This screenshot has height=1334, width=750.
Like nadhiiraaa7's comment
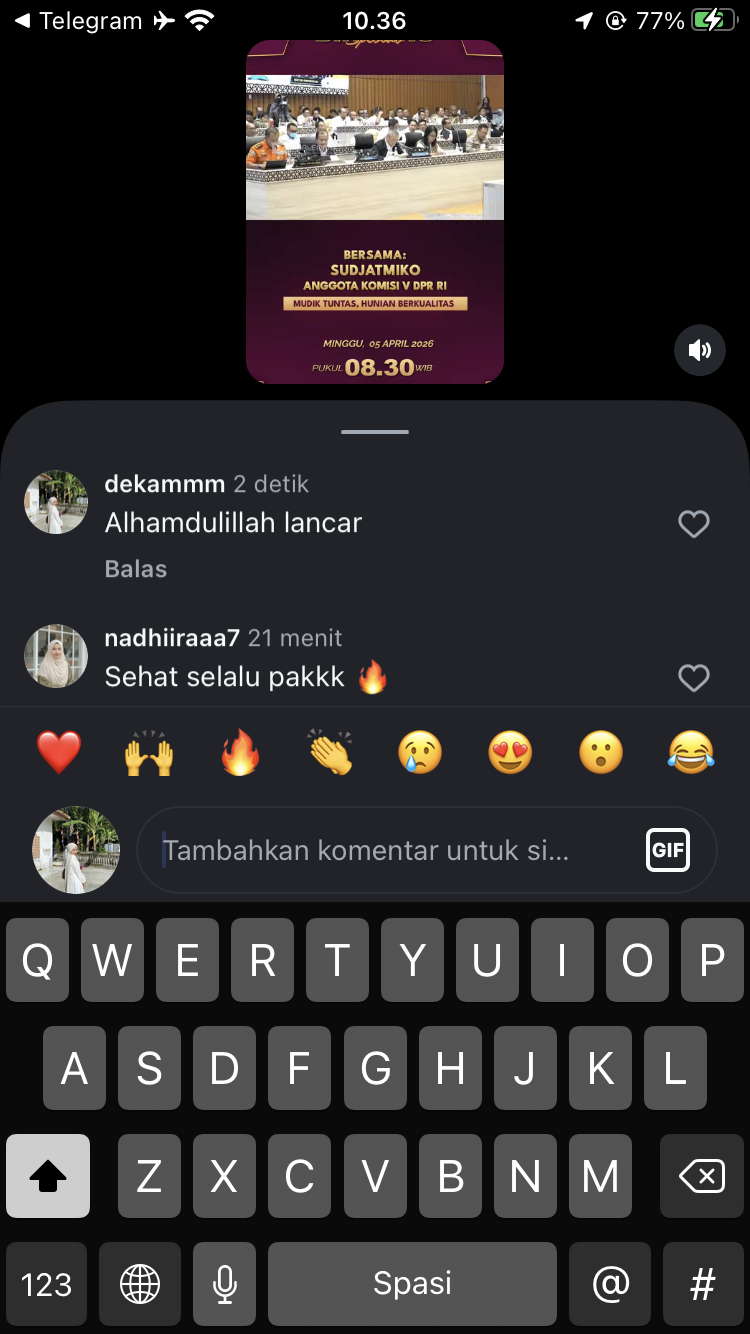point(694,678)
